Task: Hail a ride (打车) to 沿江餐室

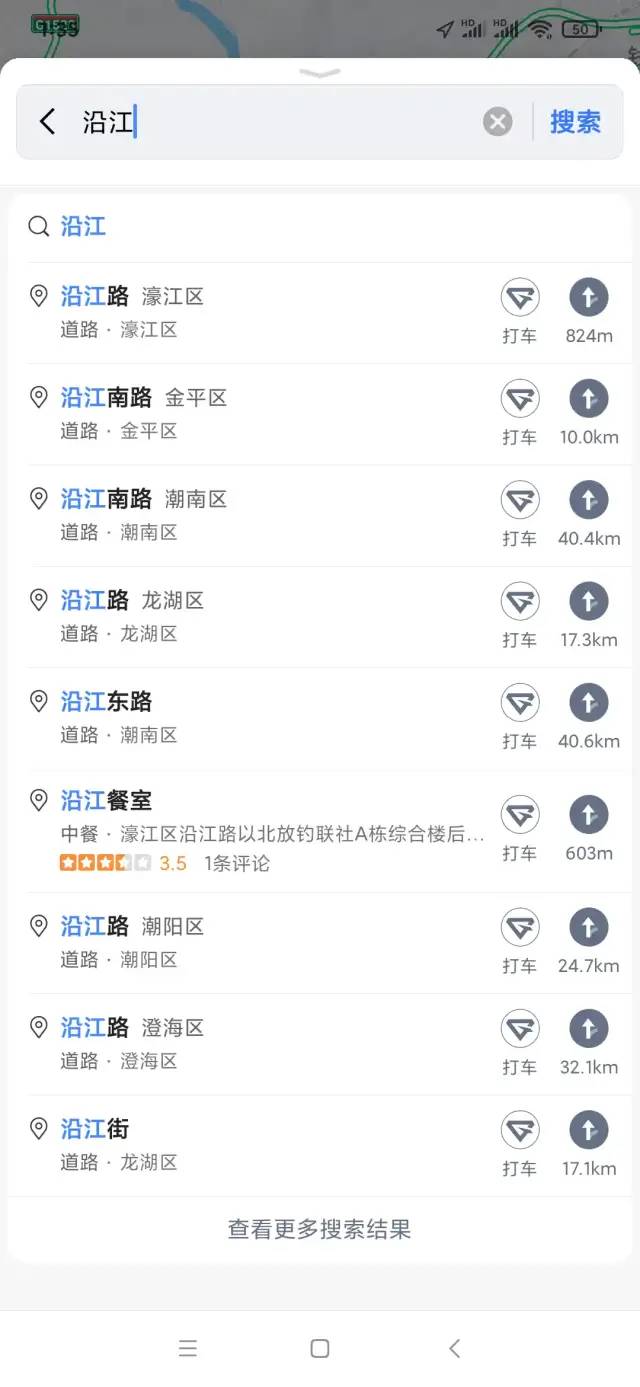Action: click(x=520, y=829)
